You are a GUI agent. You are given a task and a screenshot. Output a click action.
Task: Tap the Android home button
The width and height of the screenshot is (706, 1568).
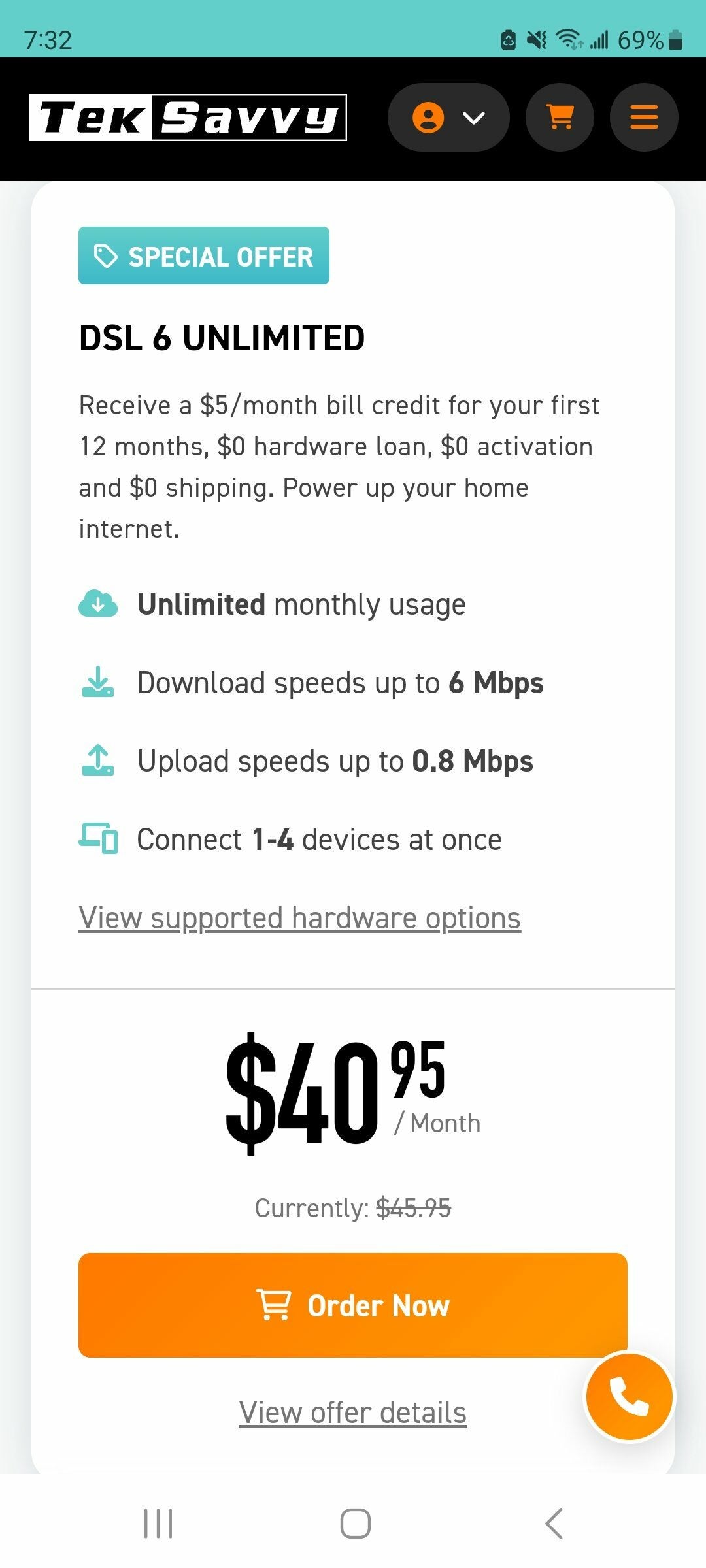tap(353, 1524)
